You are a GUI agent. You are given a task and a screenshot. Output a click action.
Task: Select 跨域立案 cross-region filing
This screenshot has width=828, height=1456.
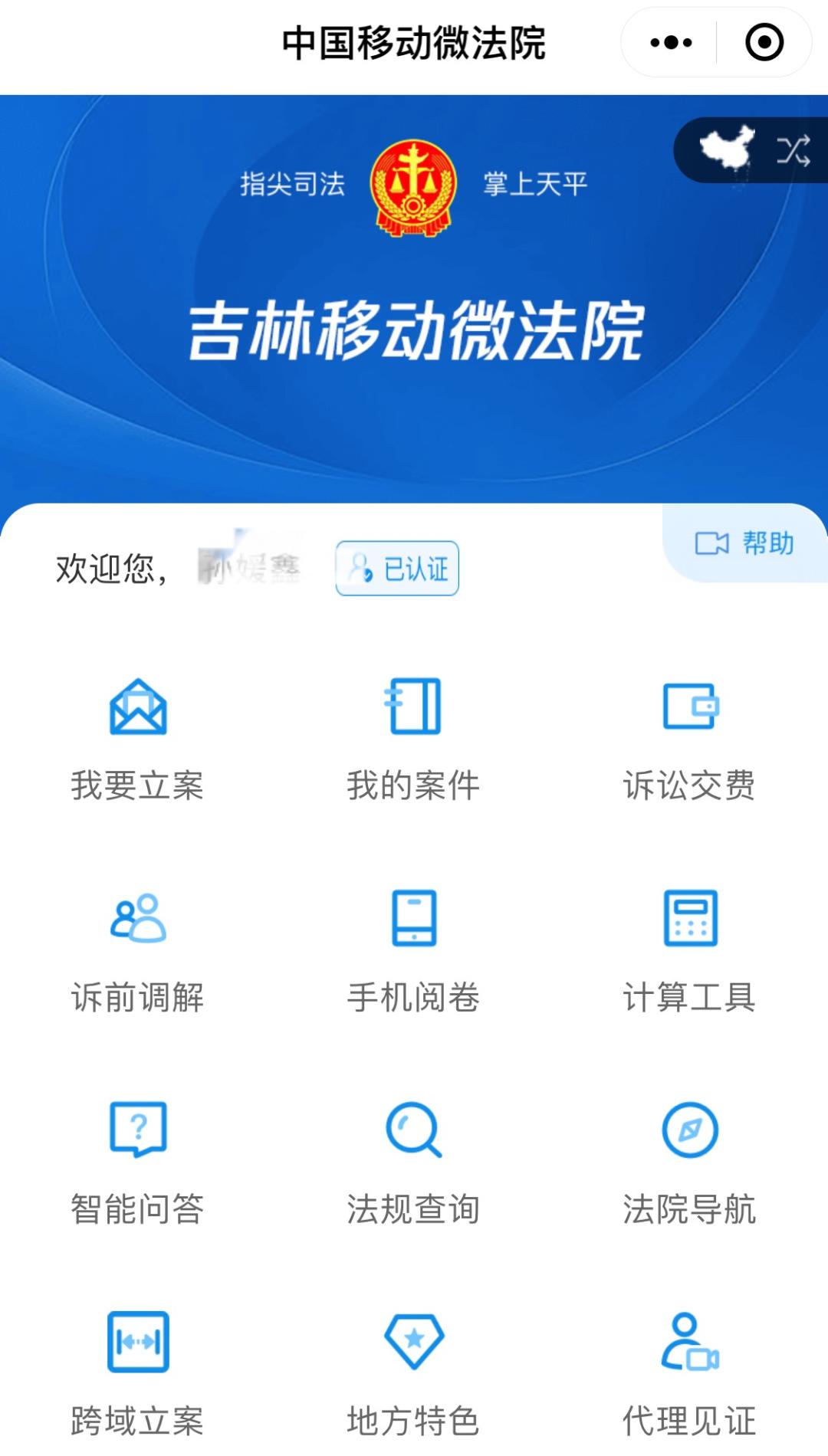(138, 1373)
